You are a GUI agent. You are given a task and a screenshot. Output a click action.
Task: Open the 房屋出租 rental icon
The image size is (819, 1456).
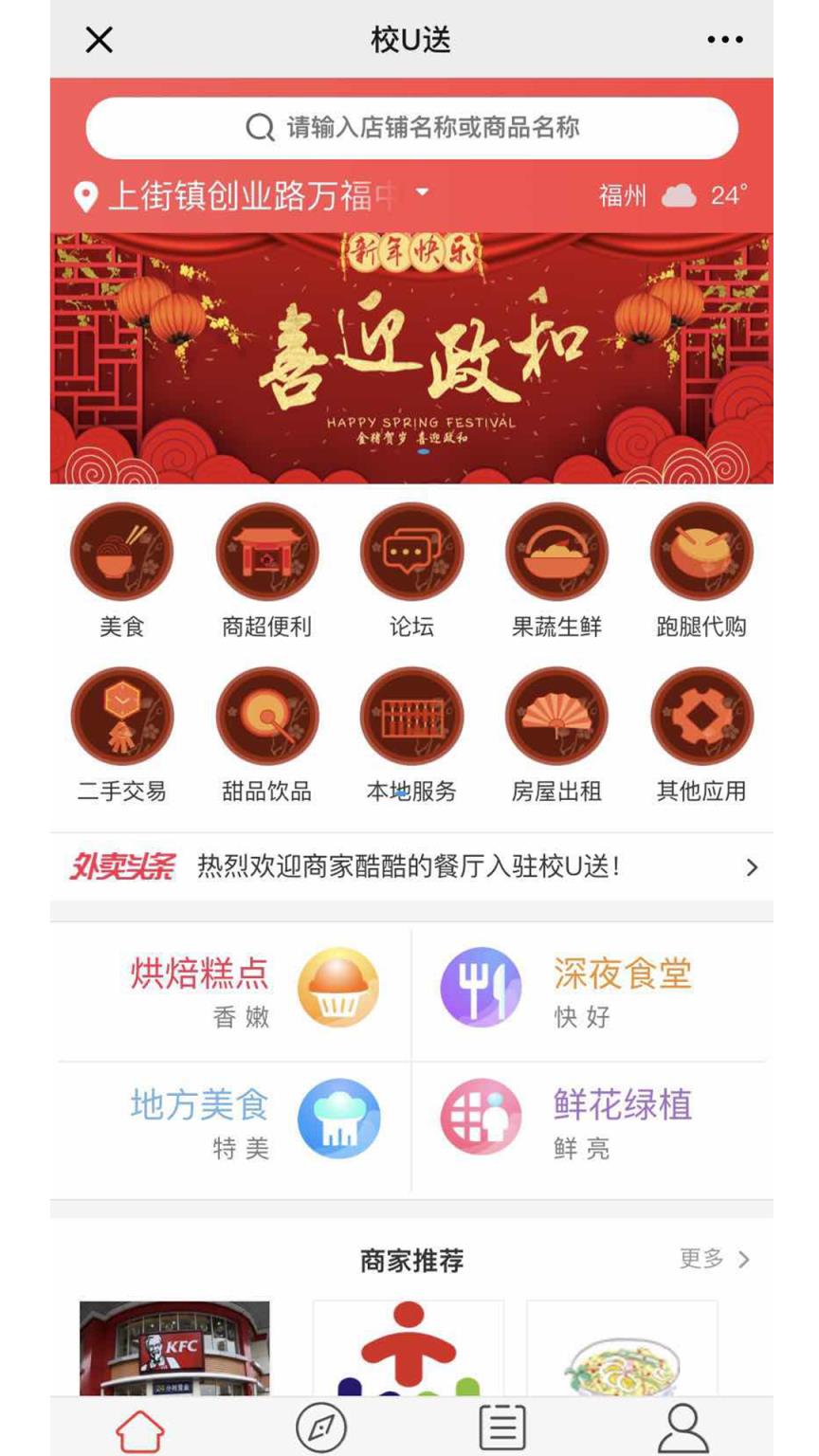tap(557, 722)
